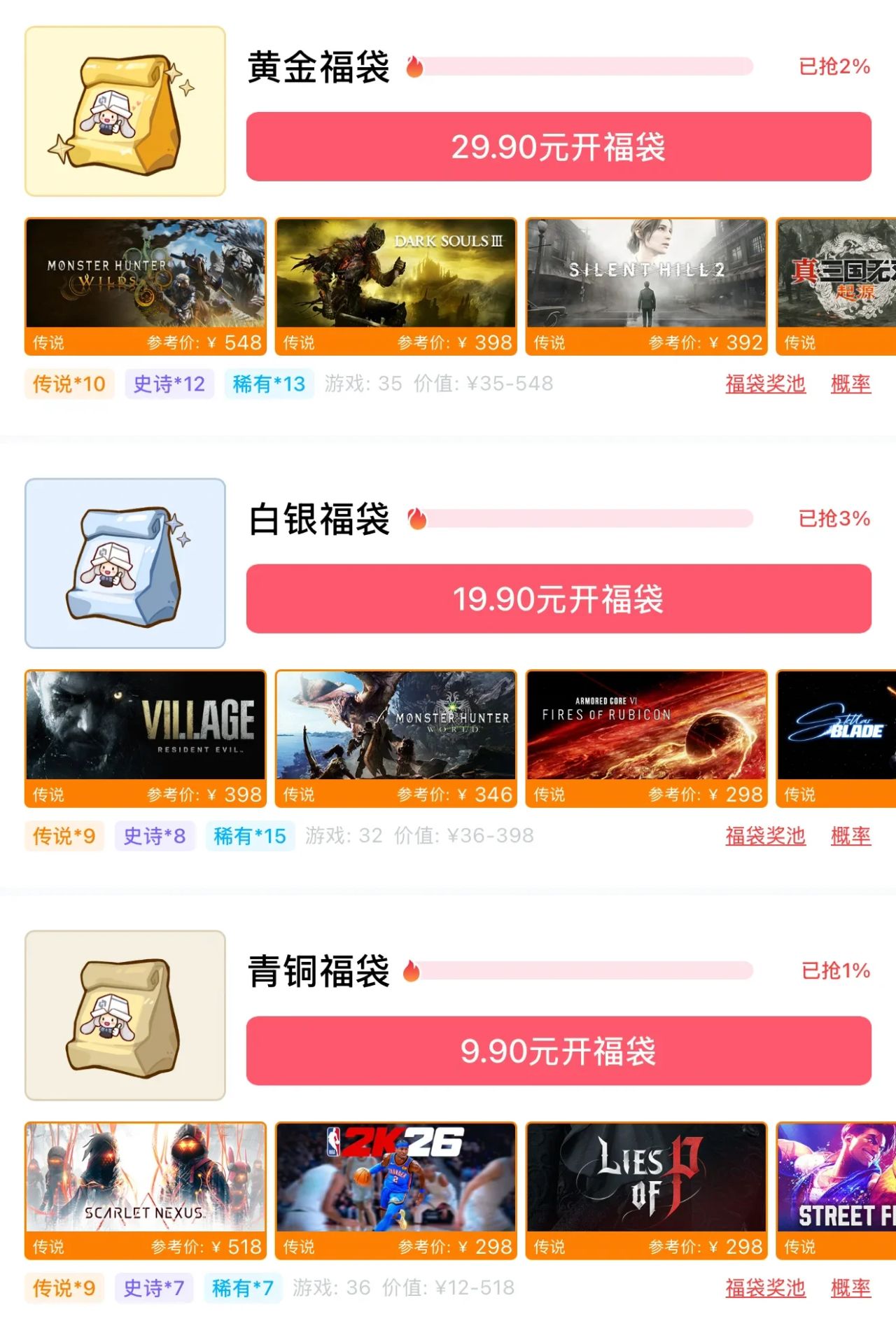The image size is (896, 1340).
Task: Check 概率 for the 白银福袋
Action: [x=850, y=836]
